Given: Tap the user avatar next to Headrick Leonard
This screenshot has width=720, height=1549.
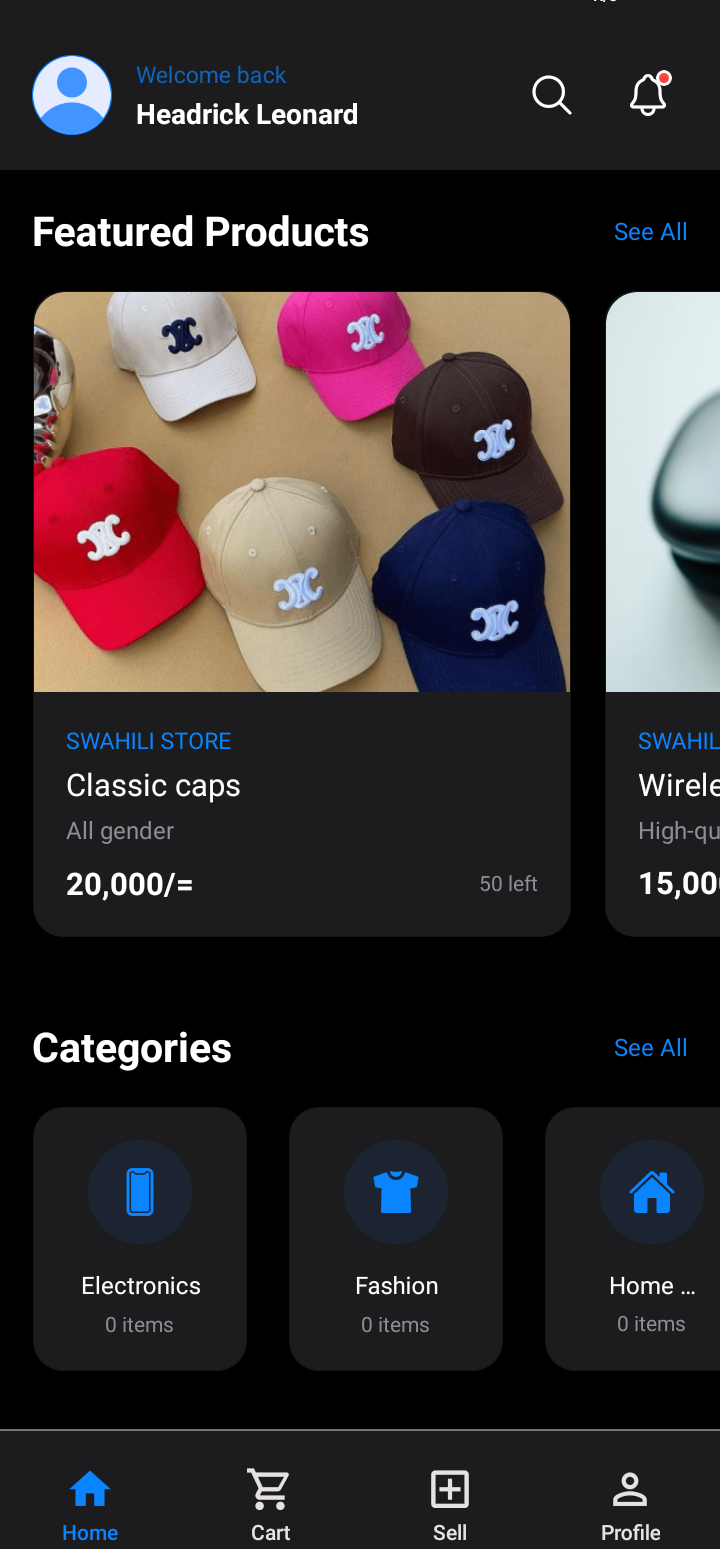Looking at the screenshot, I should [x=71, y=95].
